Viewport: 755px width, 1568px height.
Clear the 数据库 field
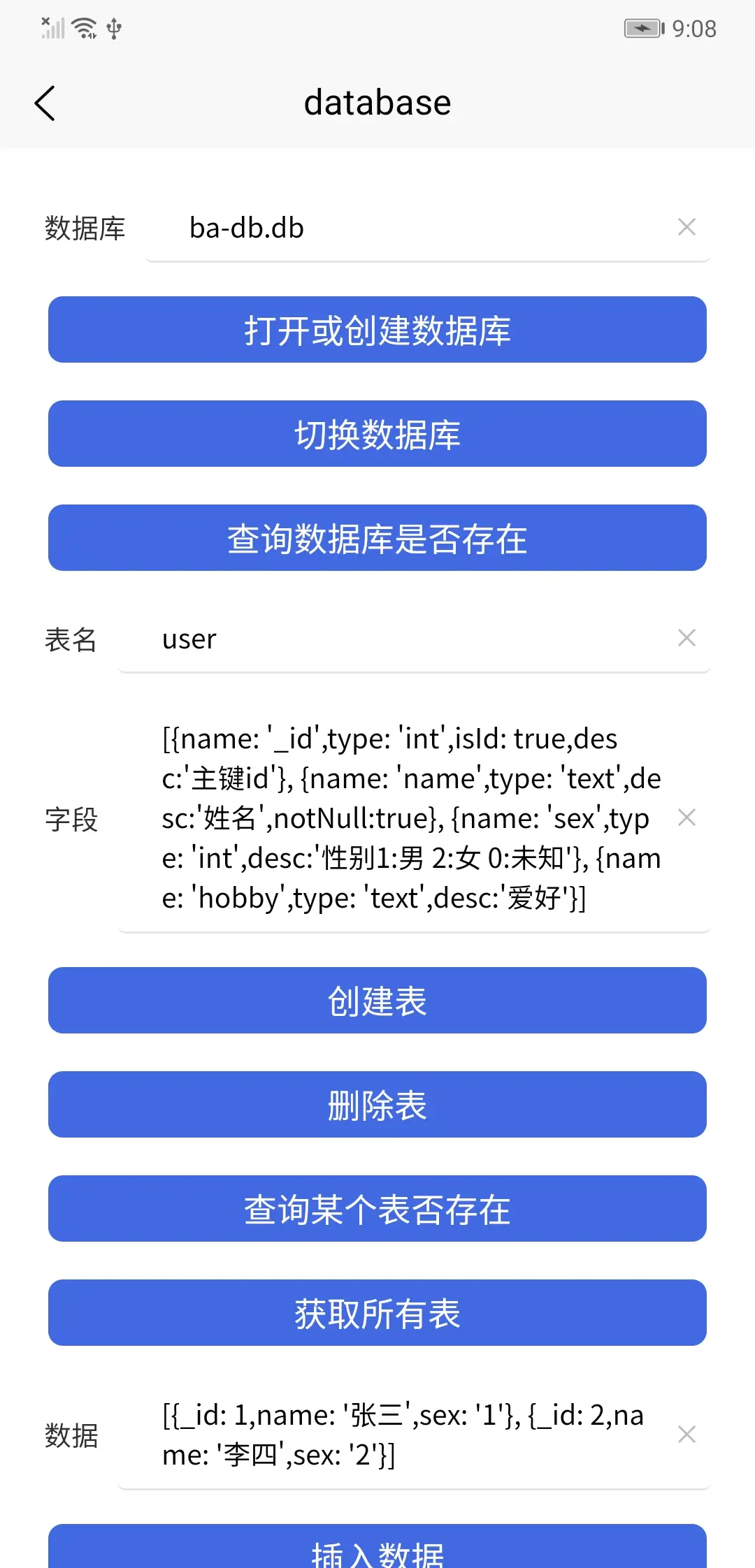pyautogui.click(x=686, y=227)
